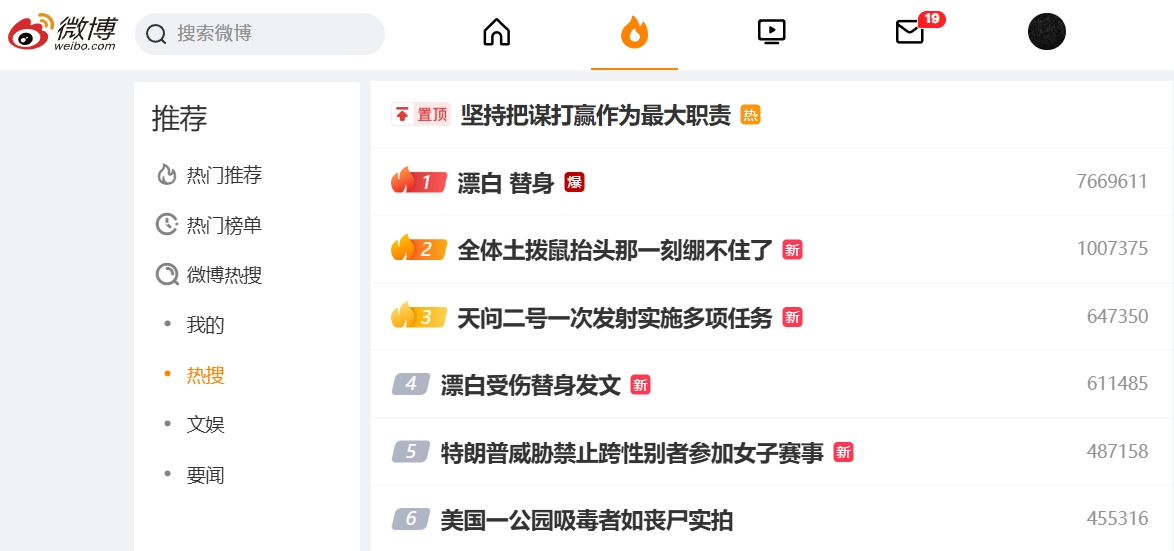
Task: Open pinned topic 坚持把谋打赢作为最大职责
Action: coord(595,115)
